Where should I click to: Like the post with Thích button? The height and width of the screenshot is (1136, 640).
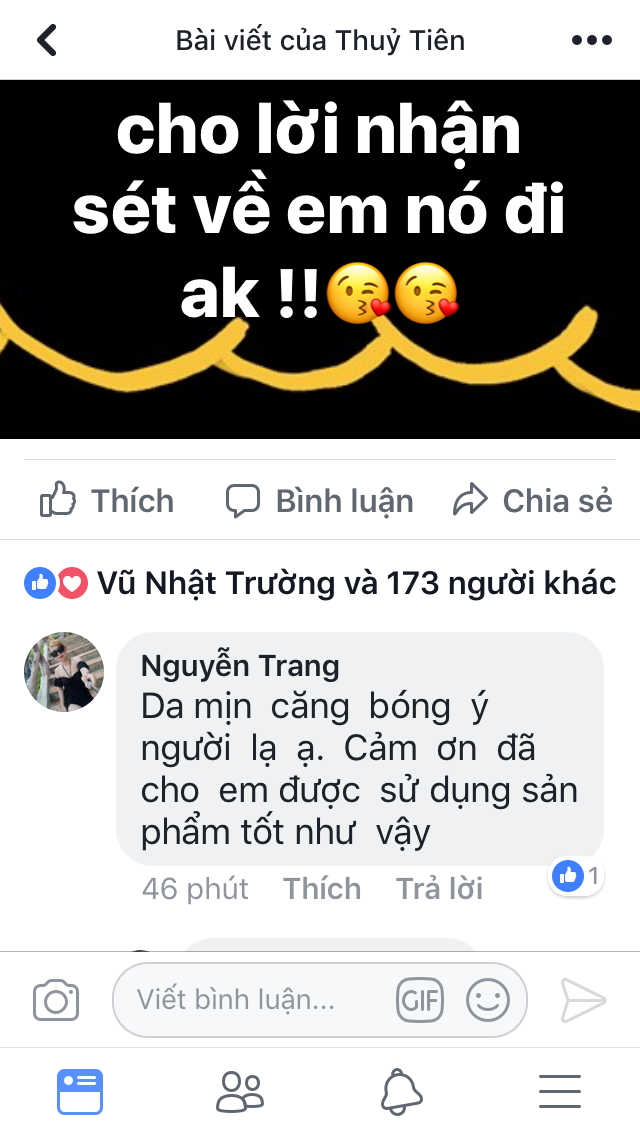107,501
